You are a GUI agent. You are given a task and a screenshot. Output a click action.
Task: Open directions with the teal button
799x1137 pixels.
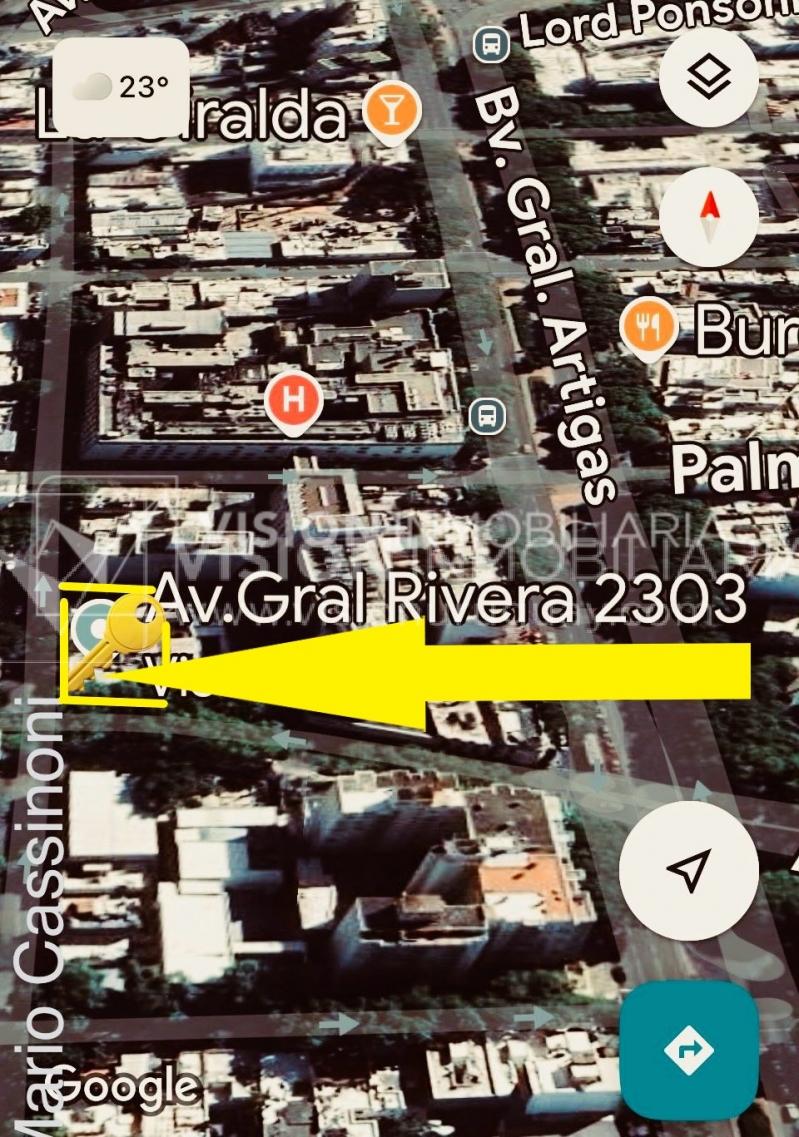687,1050
